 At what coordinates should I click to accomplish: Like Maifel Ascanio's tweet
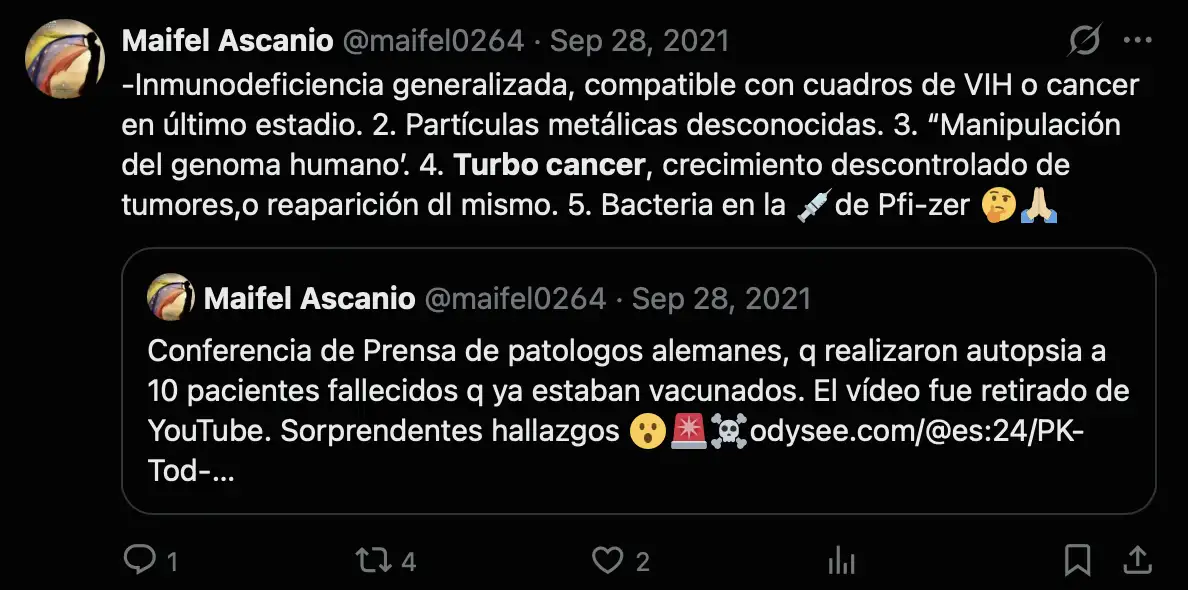tap(607, 560)
